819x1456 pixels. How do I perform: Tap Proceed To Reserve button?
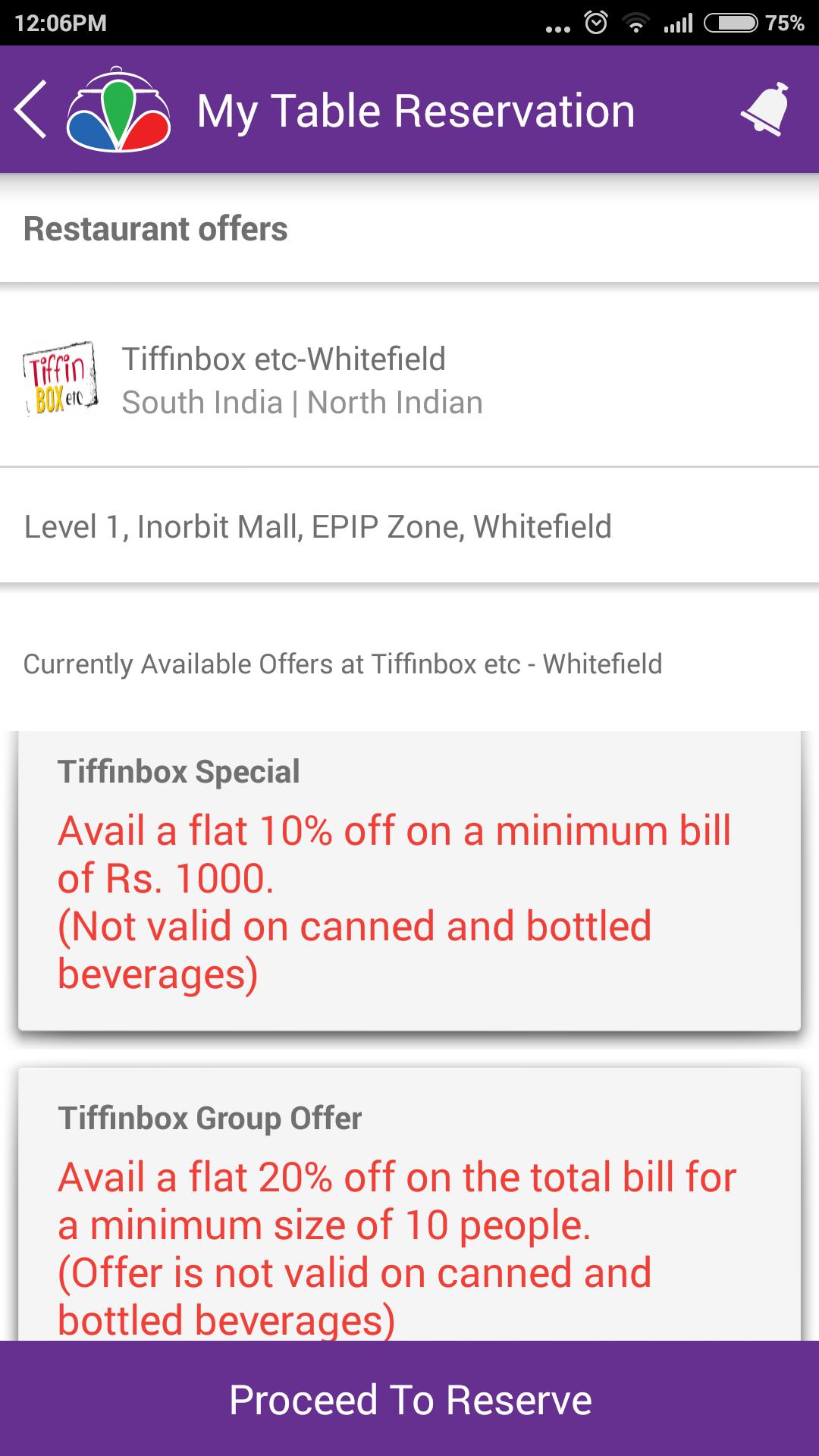click(409, 1399)
